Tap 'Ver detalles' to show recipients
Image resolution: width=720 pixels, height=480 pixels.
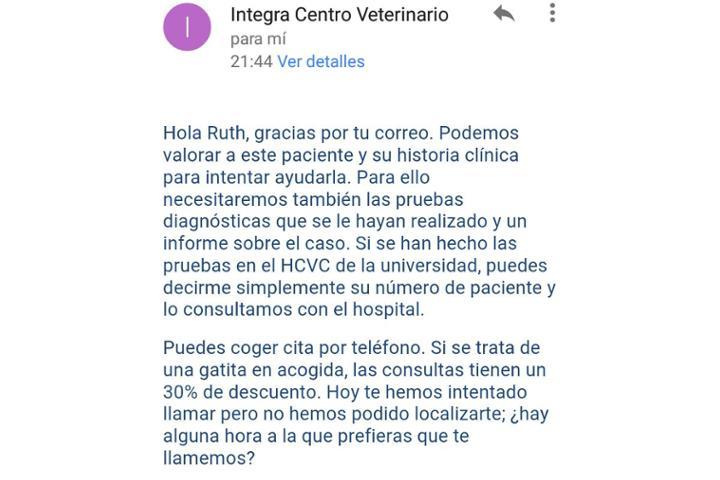click(x=320, y=61)
